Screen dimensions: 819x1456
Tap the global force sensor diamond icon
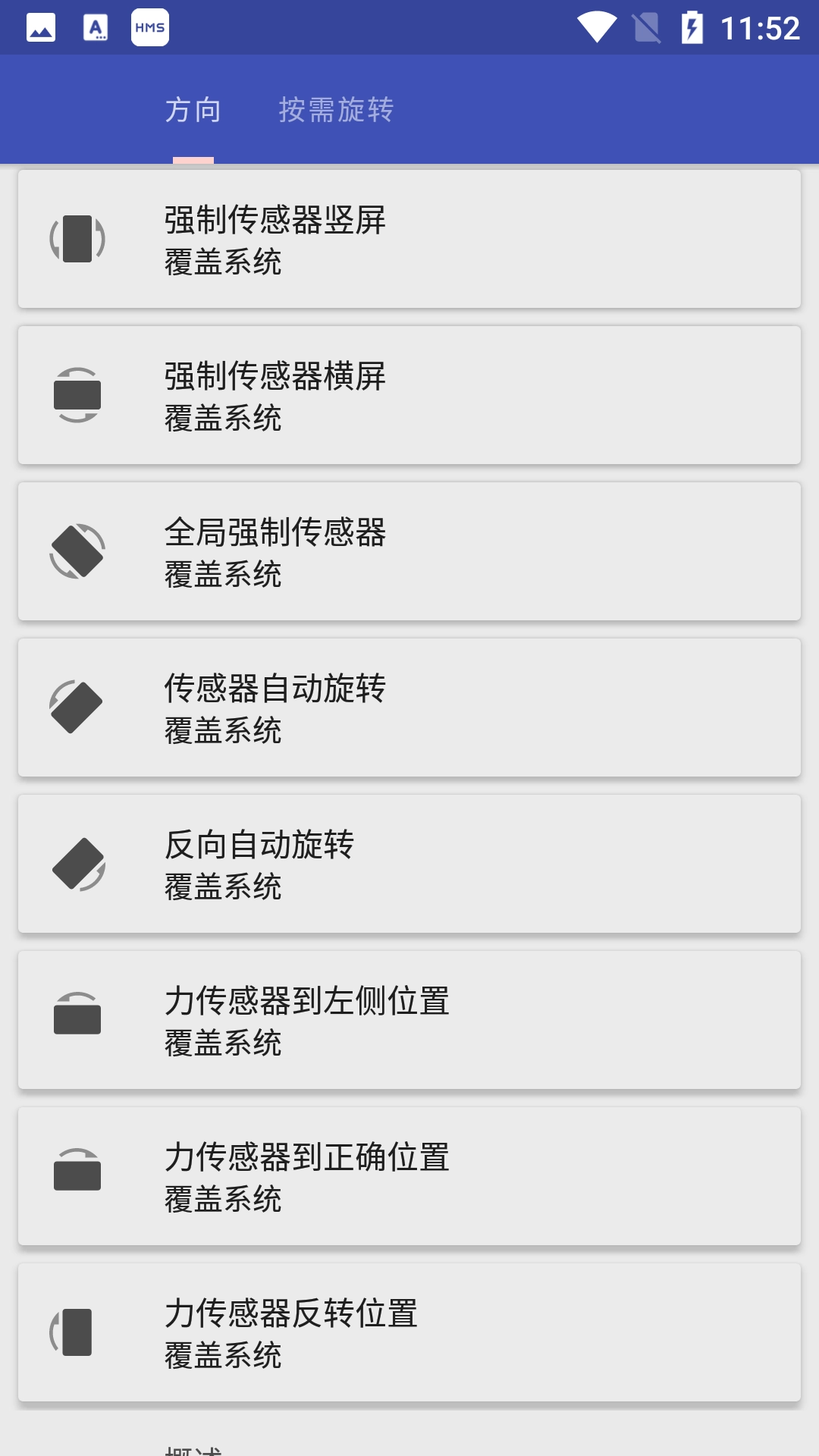coord(78,551)
